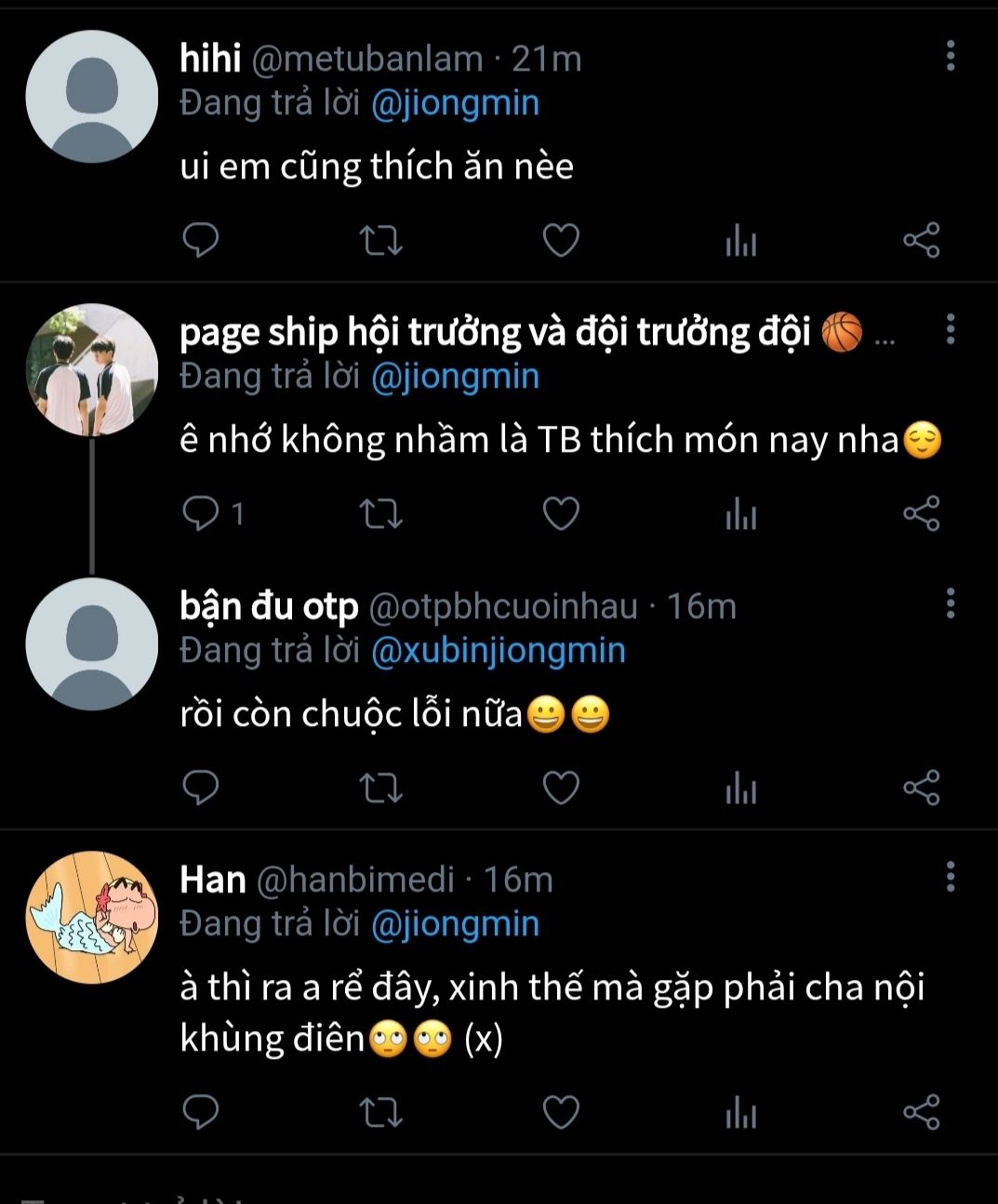Reply to hihi's tweet
This screenshot has height=1204, width=998.
(x=200, y=241)
